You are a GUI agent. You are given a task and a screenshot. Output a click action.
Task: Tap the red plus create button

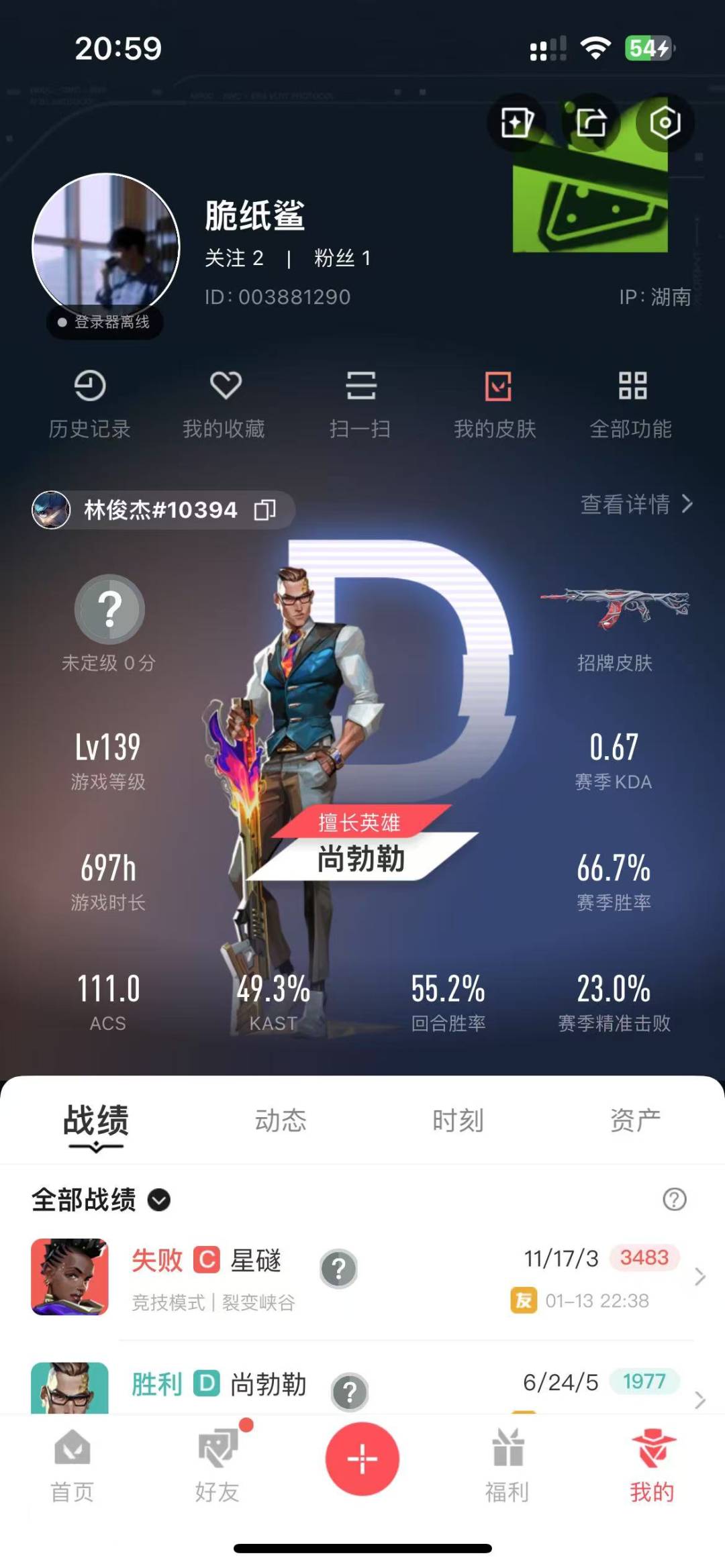[x=362, y=1459]
